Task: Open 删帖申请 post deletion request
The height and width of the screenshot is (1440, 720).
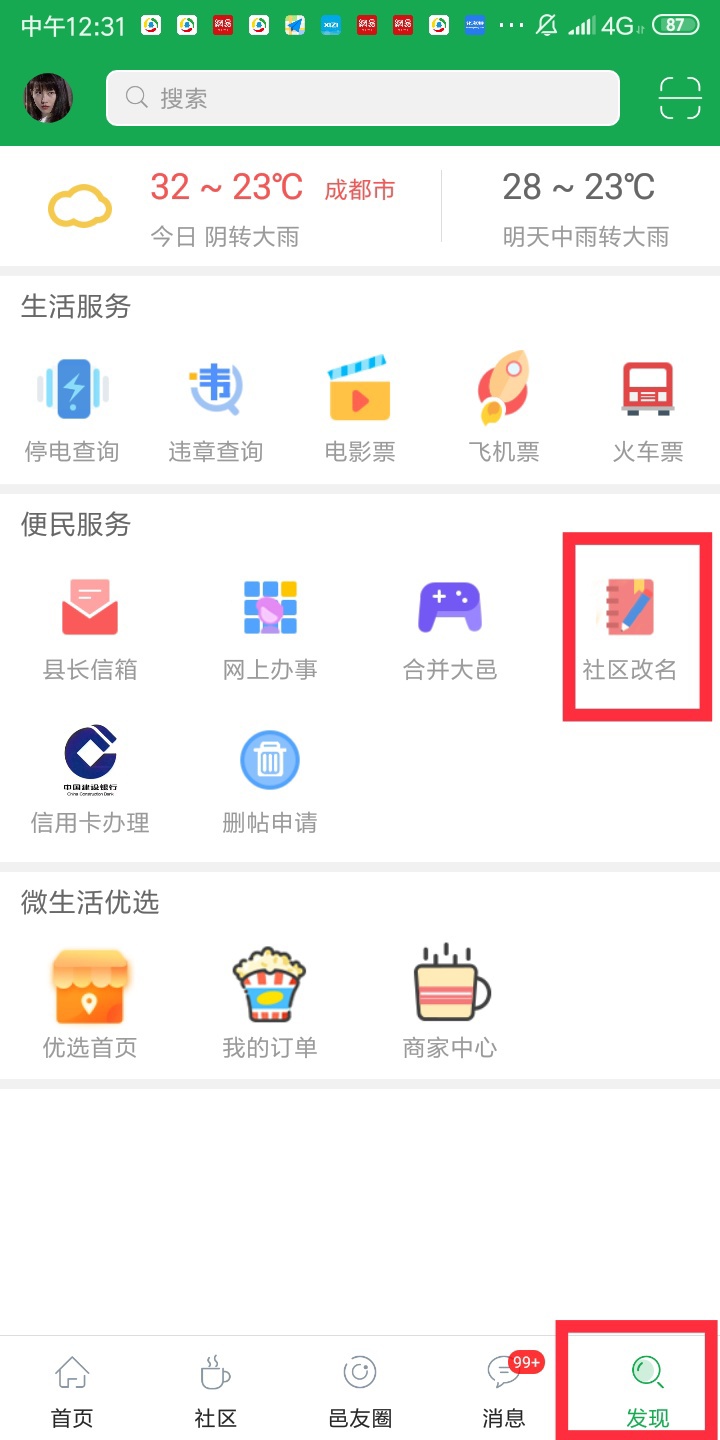Action: [x=270, y=780]
